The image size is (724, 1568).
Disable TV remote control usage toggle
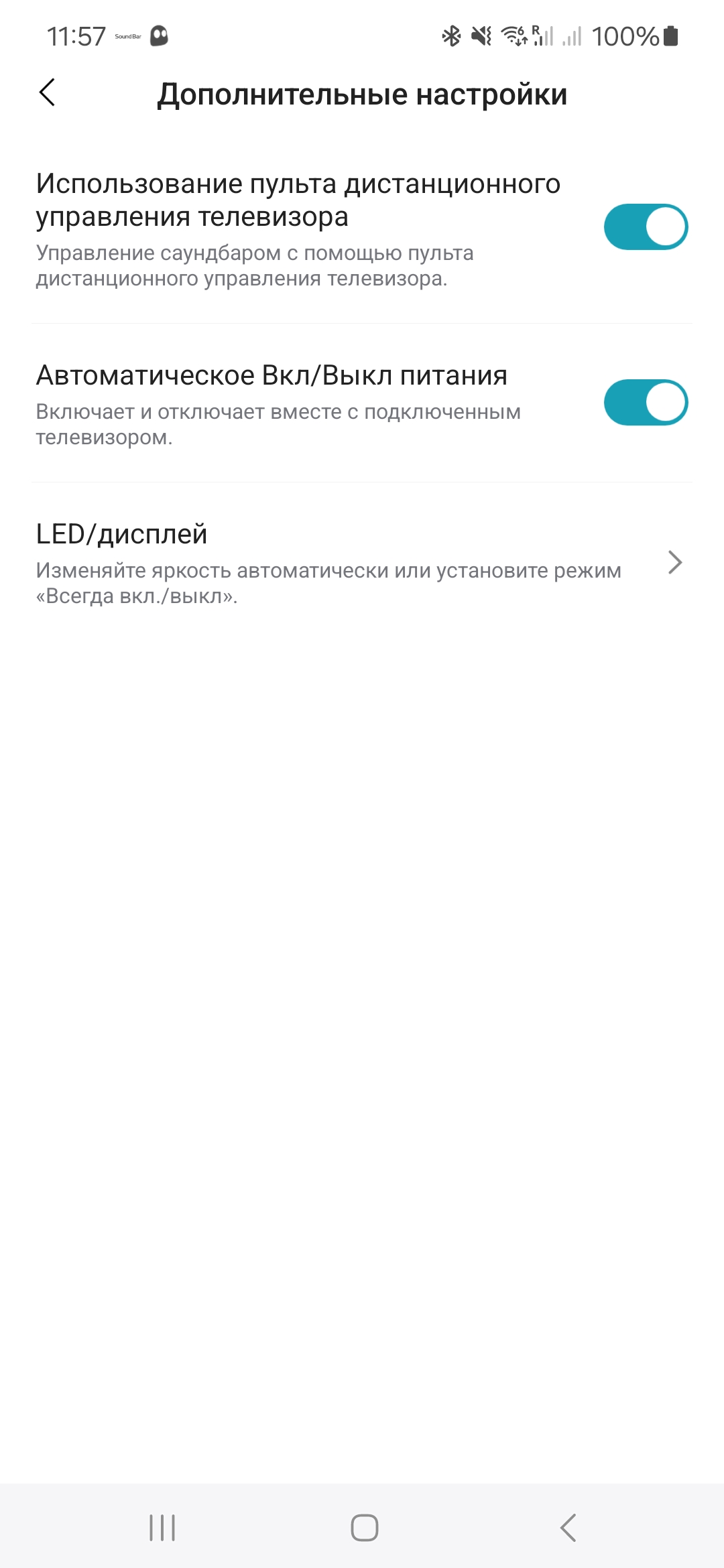(645, 227)
